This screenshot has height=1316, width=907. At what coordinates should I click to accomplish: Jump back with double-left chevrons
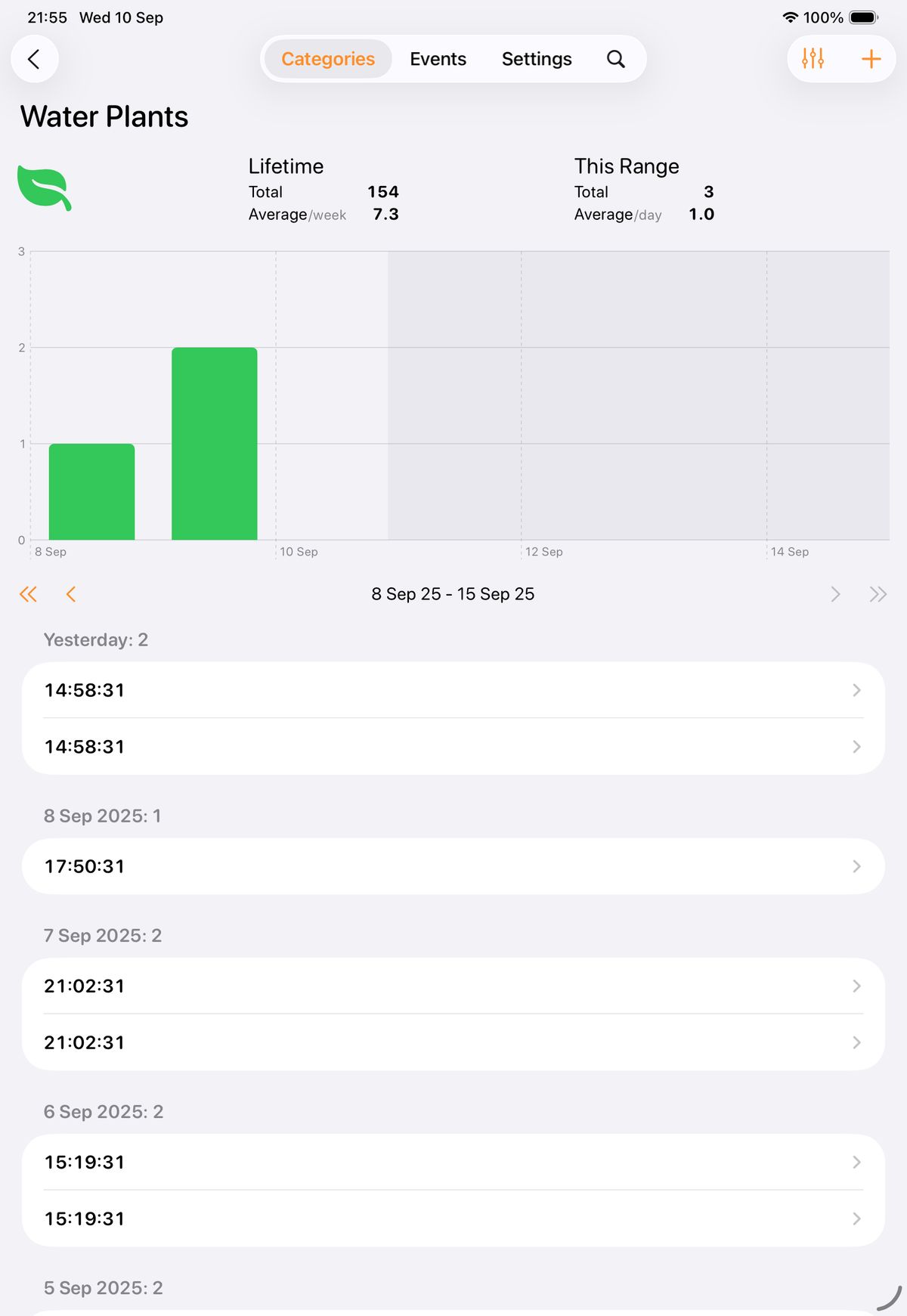click(x=28, y=594)
